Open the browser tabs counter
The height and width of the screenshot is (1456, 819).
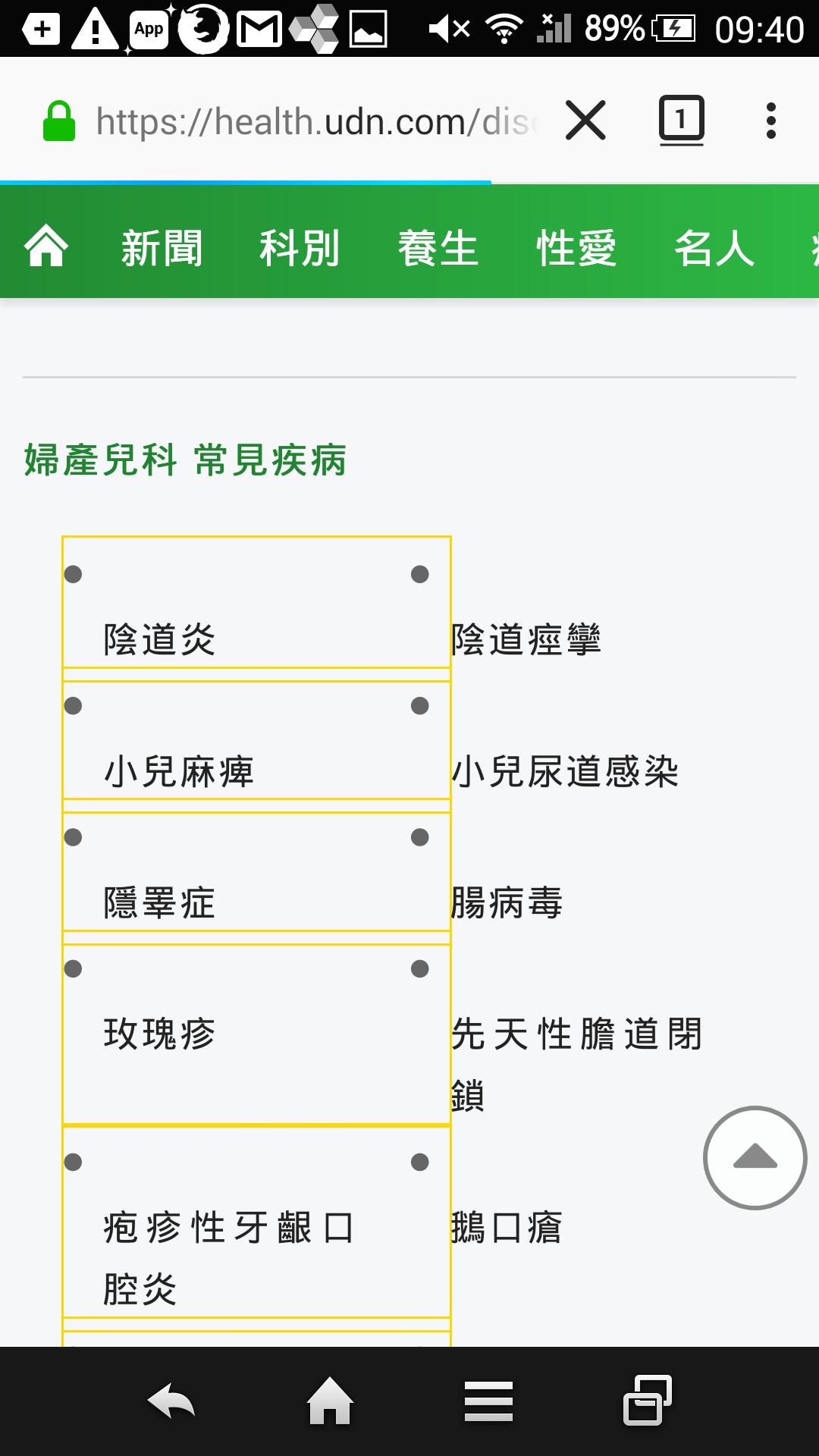(681, 121)
